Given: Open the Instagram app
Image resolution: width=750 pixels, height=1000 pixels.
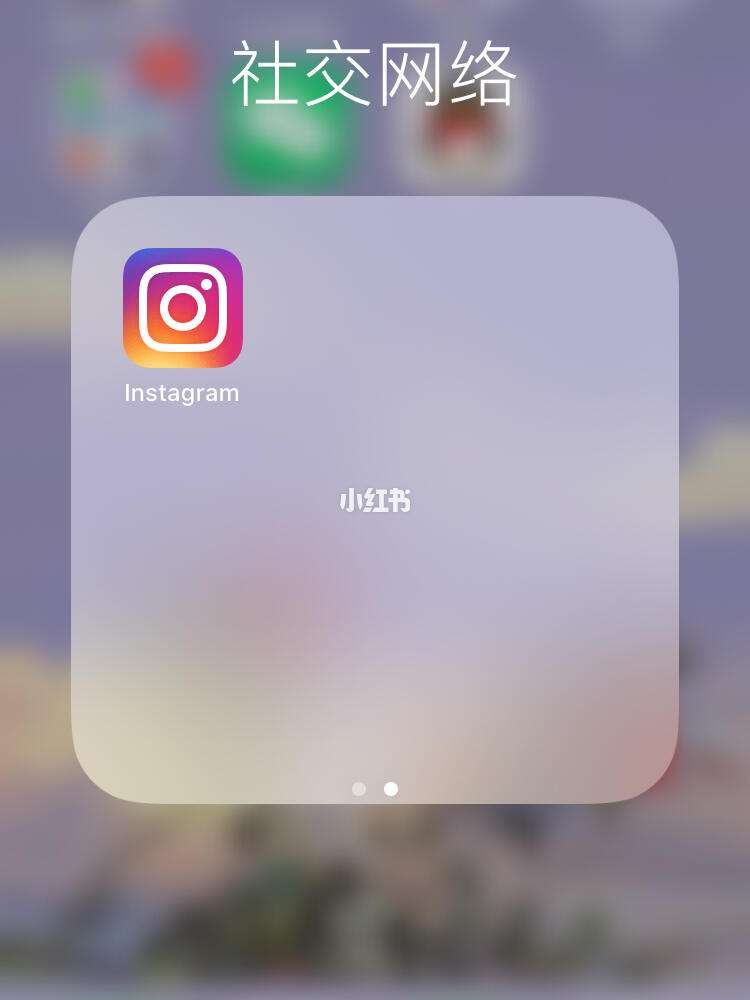Looking at the screenshot, I should (x=182, y=308).
